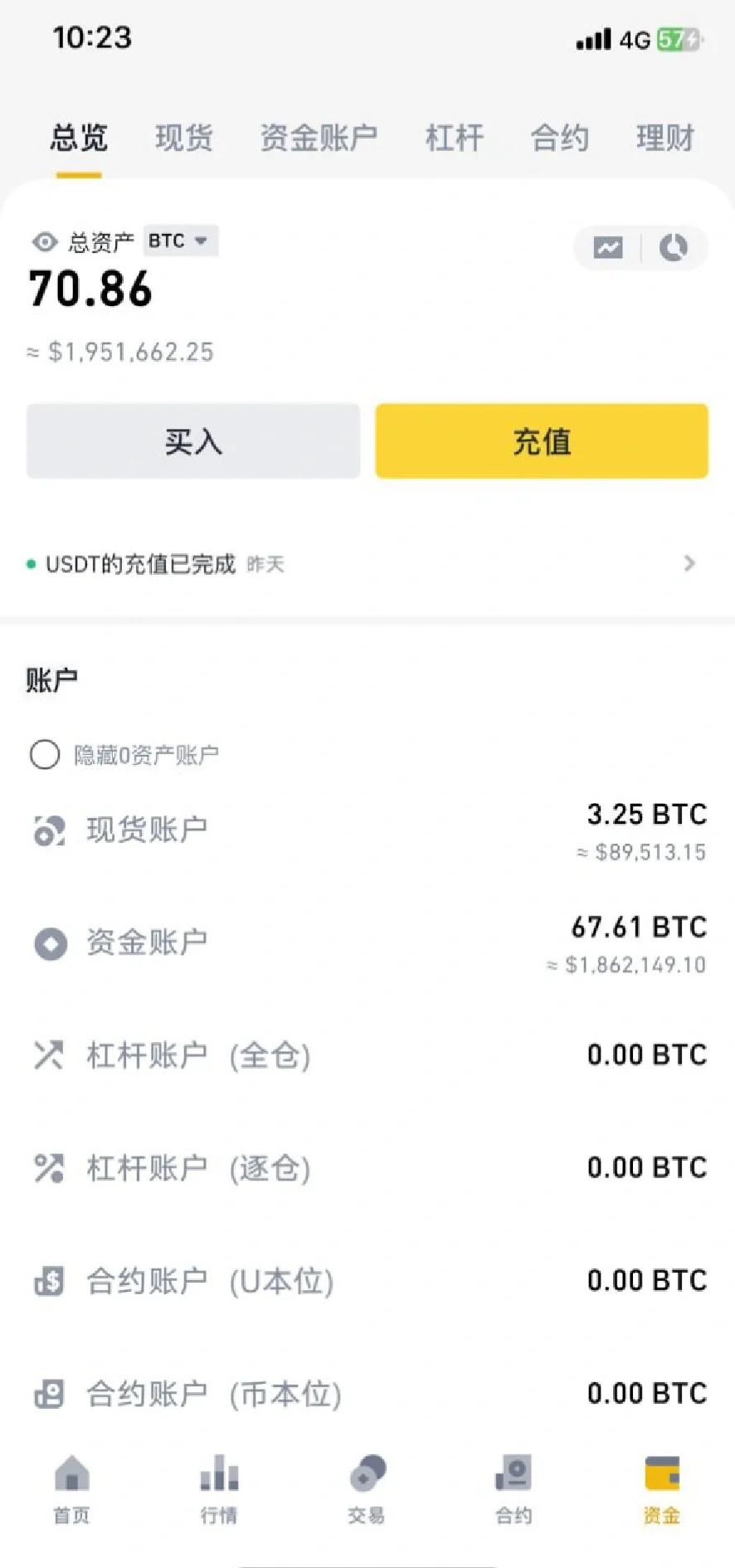Switch to the 现货 (Spot) tab

[x=183, y=138]
